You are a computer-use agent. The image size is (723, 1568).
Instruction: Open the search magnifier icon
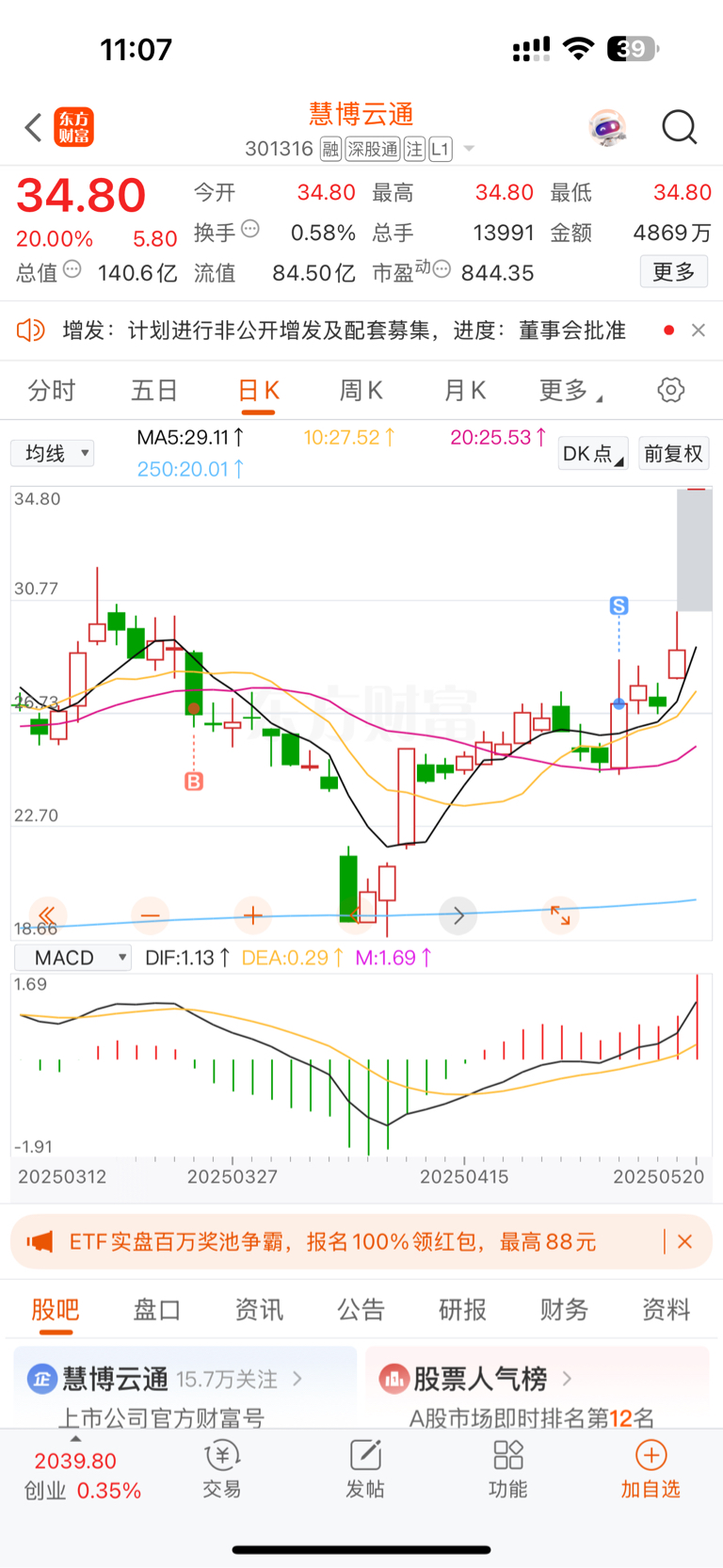(x=679, y=127)
